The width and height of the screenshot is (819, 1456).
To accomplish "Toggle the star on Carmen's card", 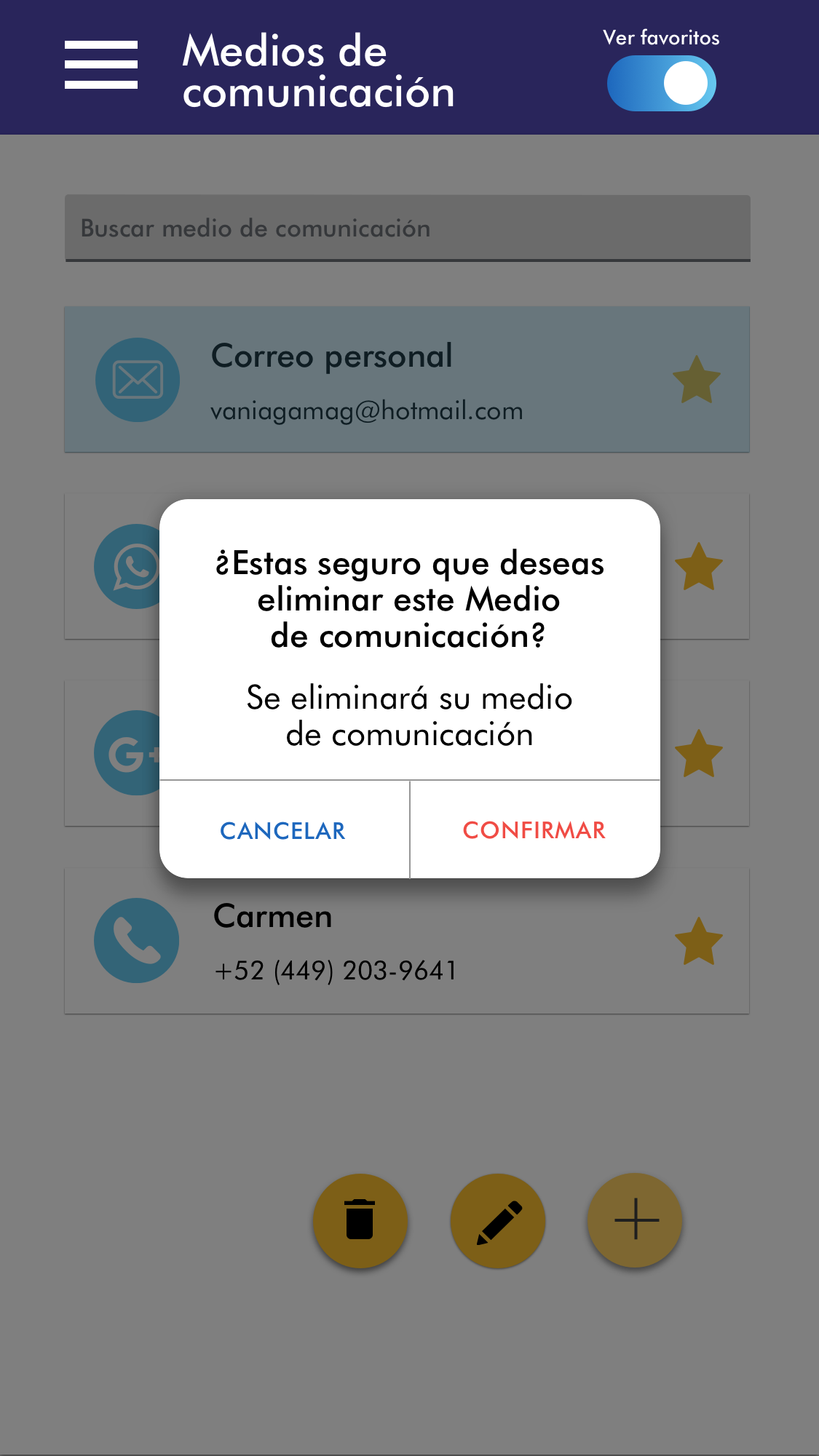I will pos(698,941).
